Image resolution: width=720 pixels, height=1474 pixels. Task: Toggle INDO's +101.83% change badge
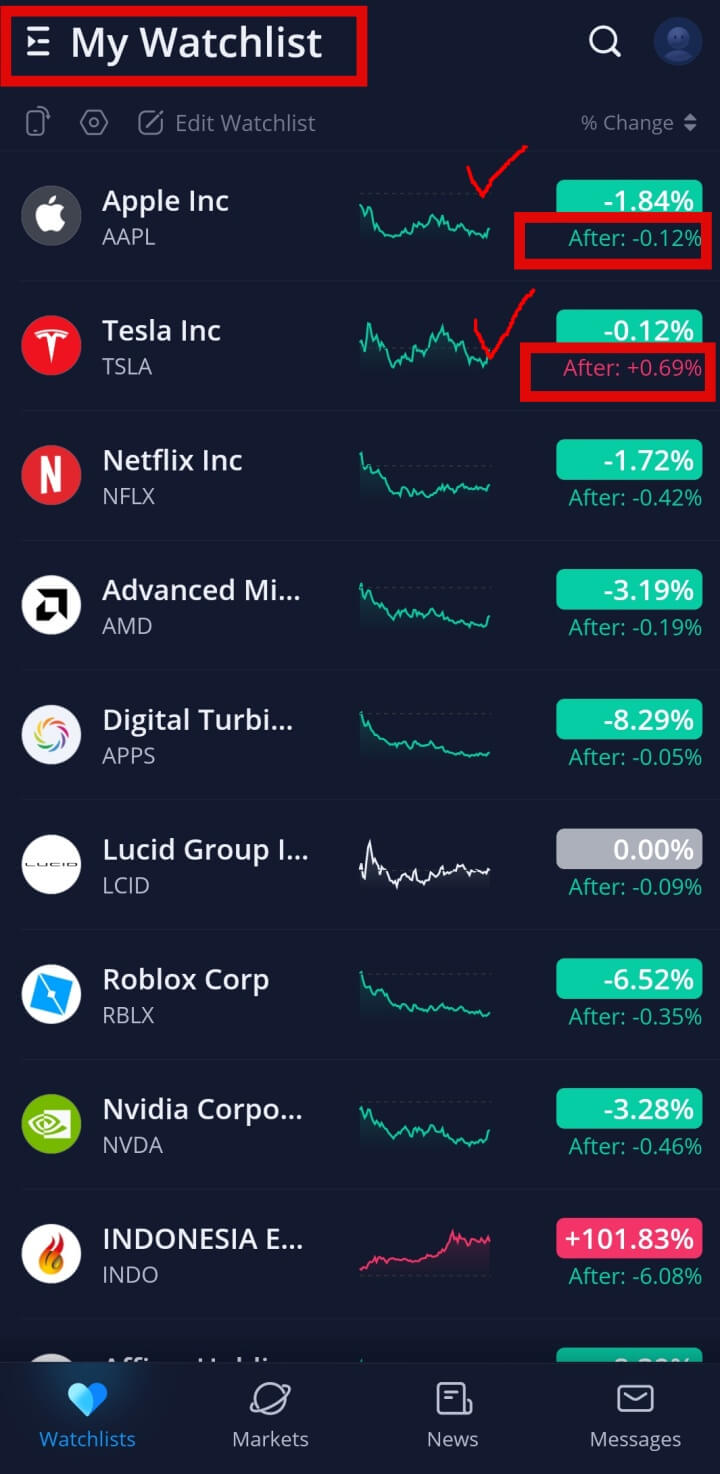pyautogui.click(x=629, y=1238)
